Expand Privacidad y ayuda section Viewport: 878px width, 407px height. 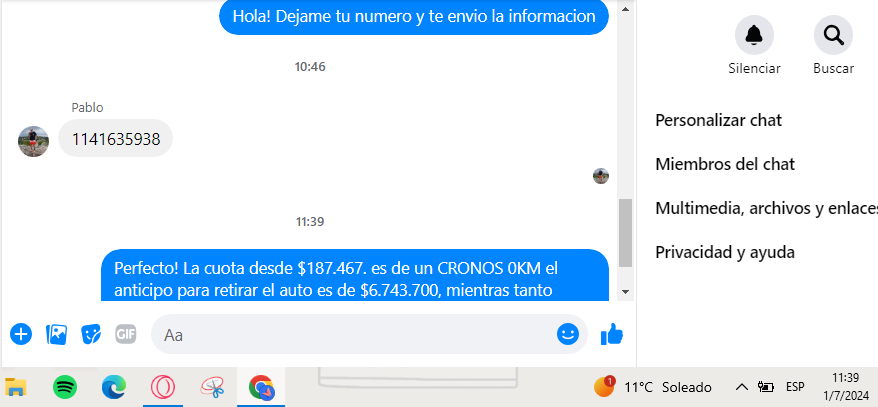(x=724, y=252)
